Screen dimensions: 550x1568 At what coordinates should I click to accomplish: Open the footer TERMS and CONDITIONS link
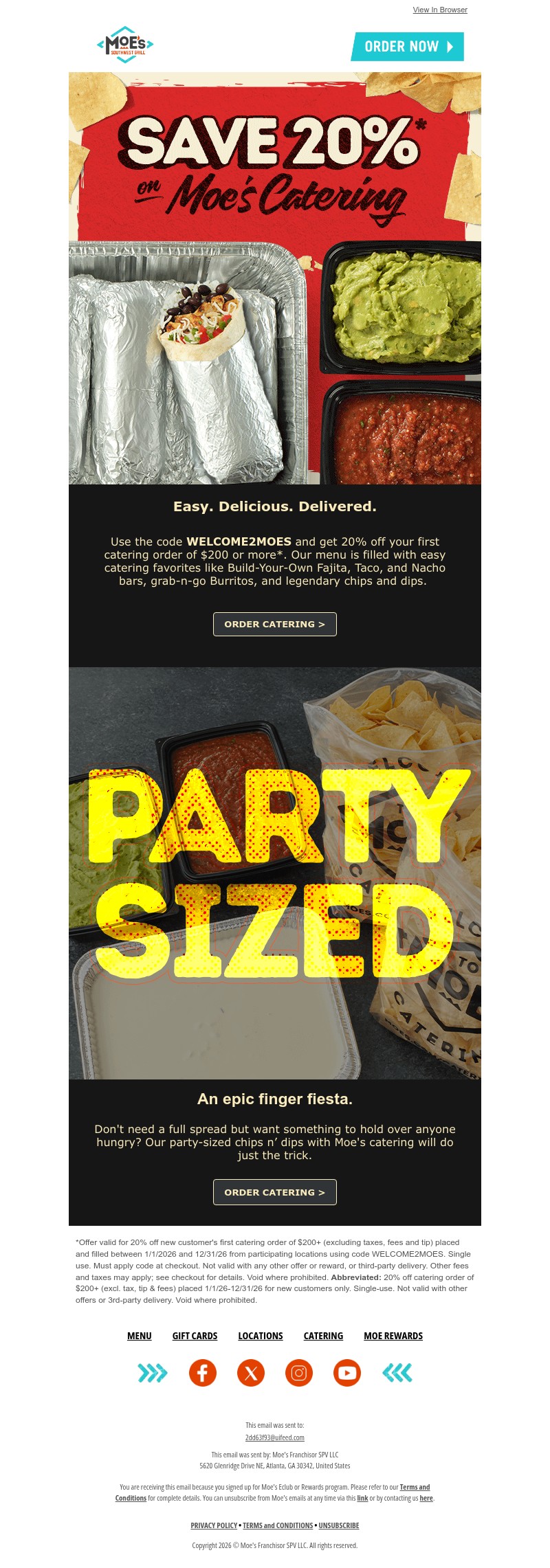[x=278, y=1525]
